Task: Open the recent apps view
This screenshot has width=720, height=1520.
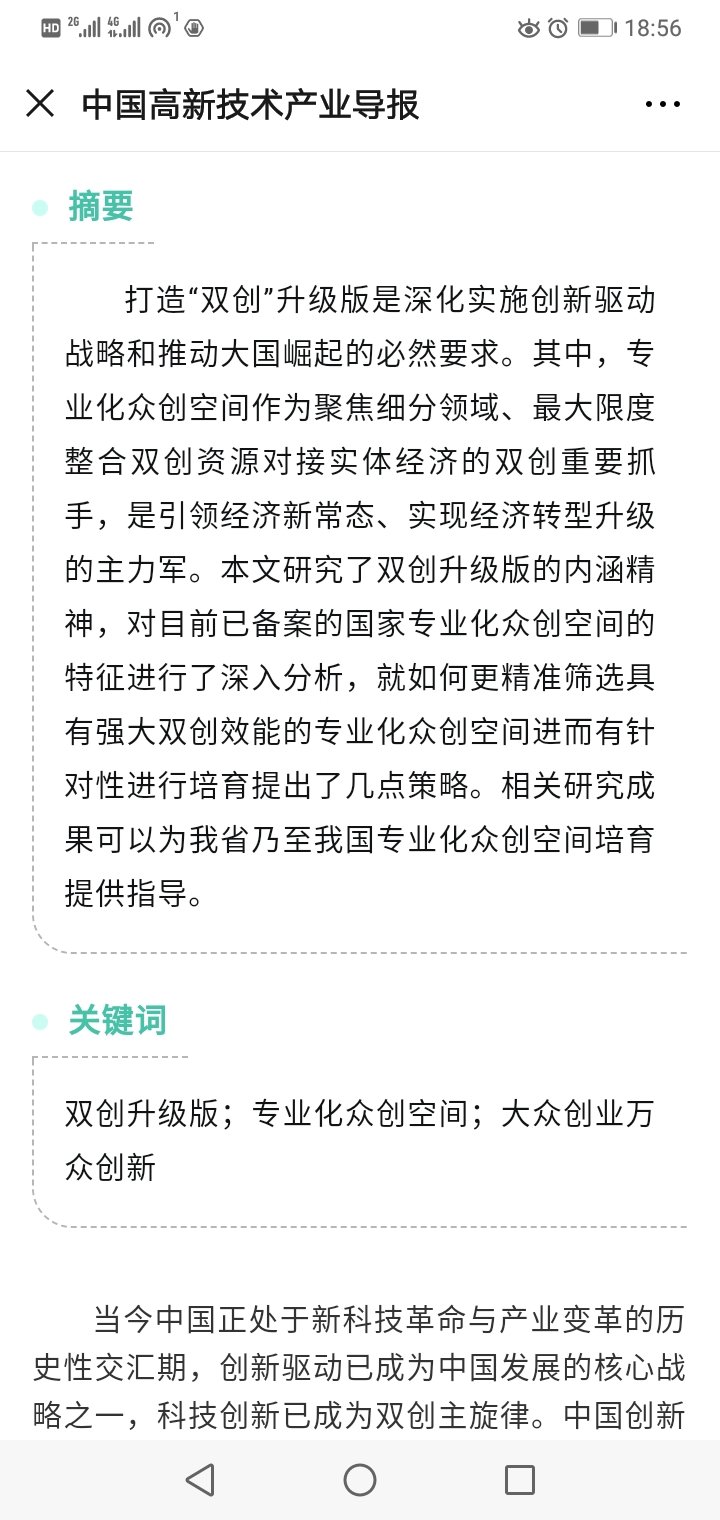Action: coord(519,1480)
